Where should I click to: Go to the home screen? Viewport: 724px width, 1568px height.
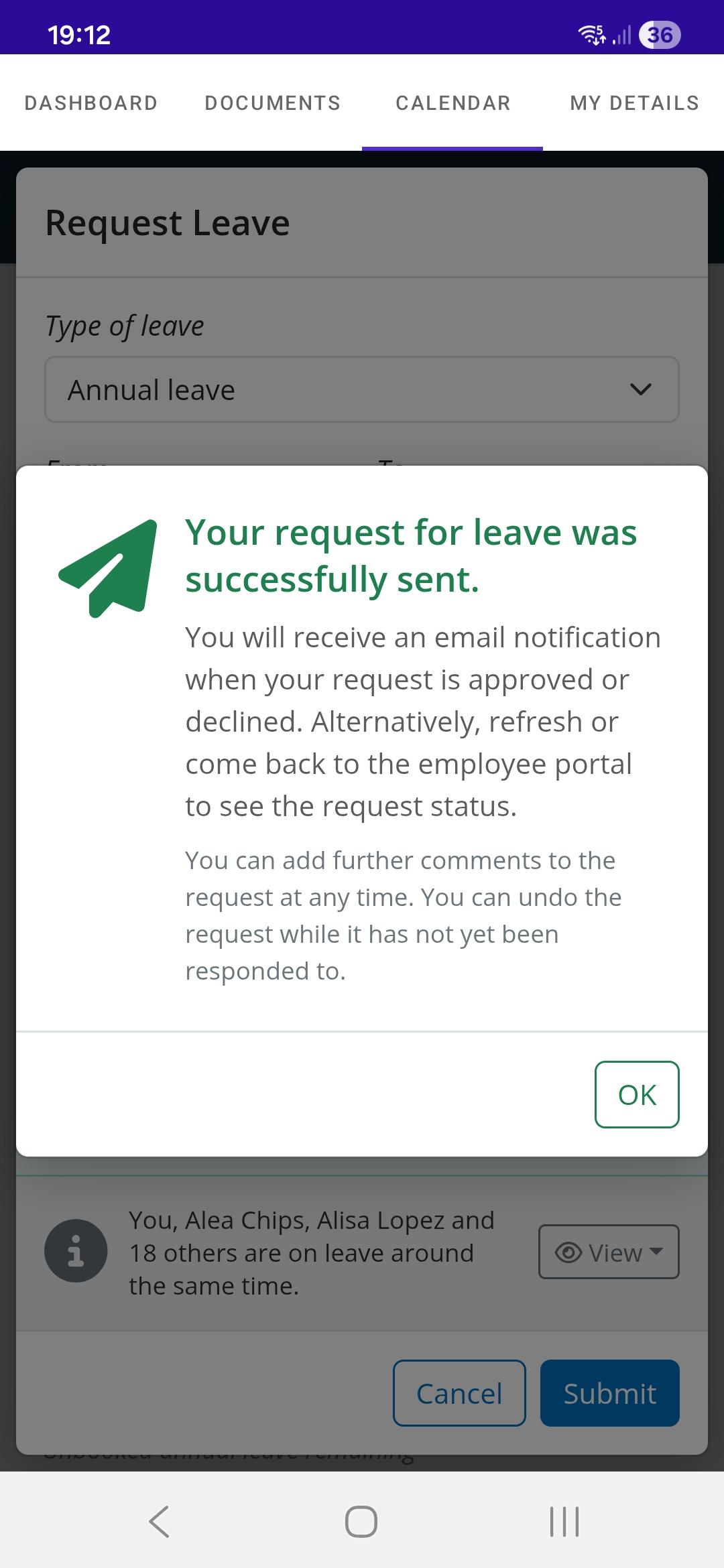click(x=361, y=1521)
